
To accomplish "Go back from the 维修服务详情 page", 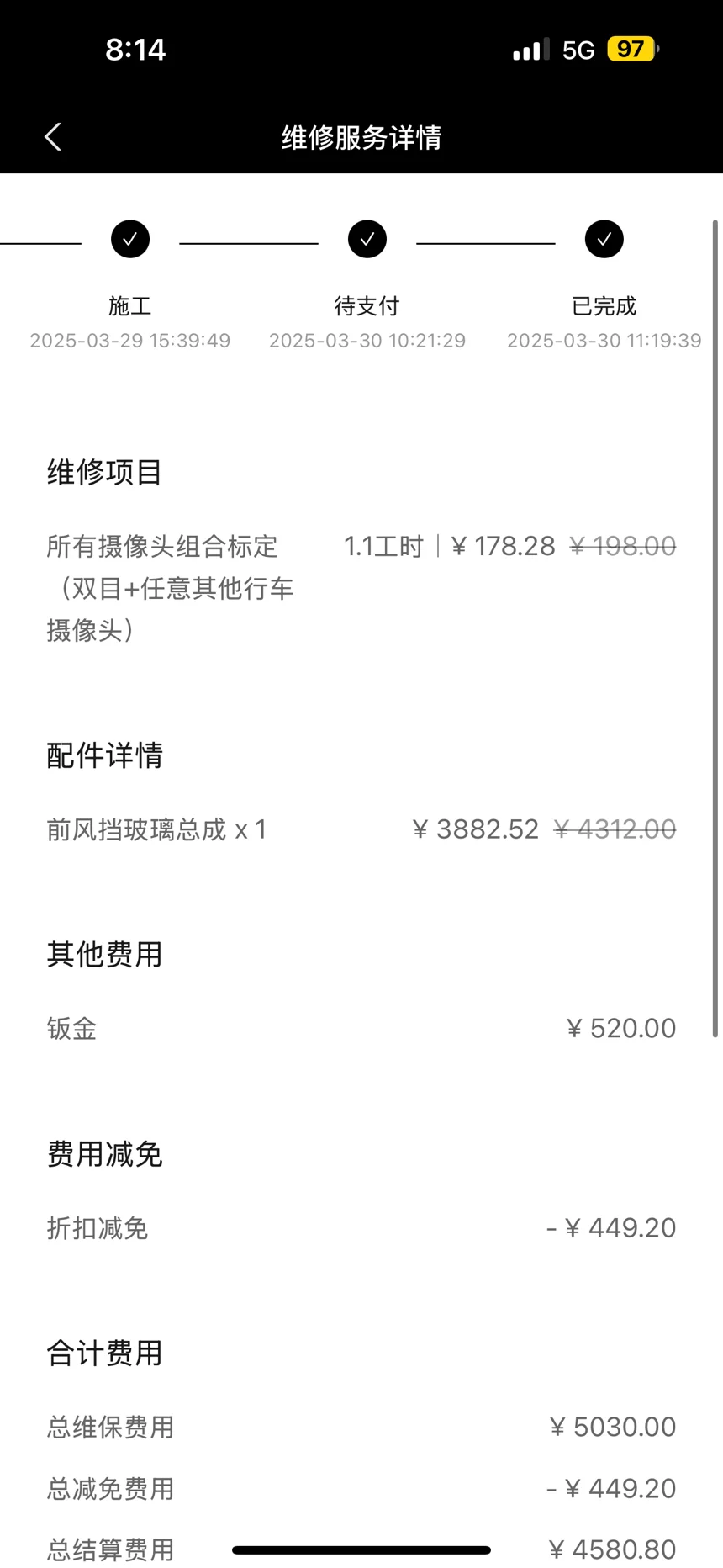I will tap(53, 136).
